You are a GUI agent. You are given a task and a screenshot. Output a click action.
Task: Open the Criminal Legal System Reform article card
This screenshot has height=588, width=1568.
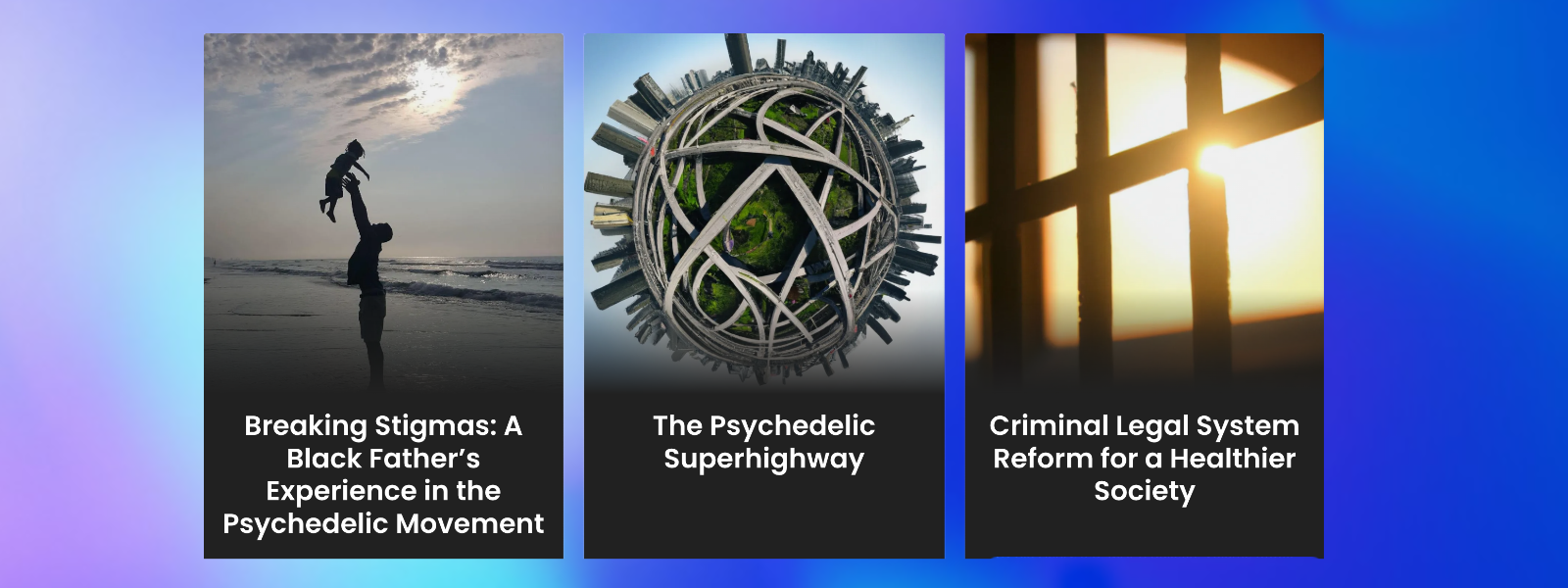pyautogui.click(x=1144, y=458)
